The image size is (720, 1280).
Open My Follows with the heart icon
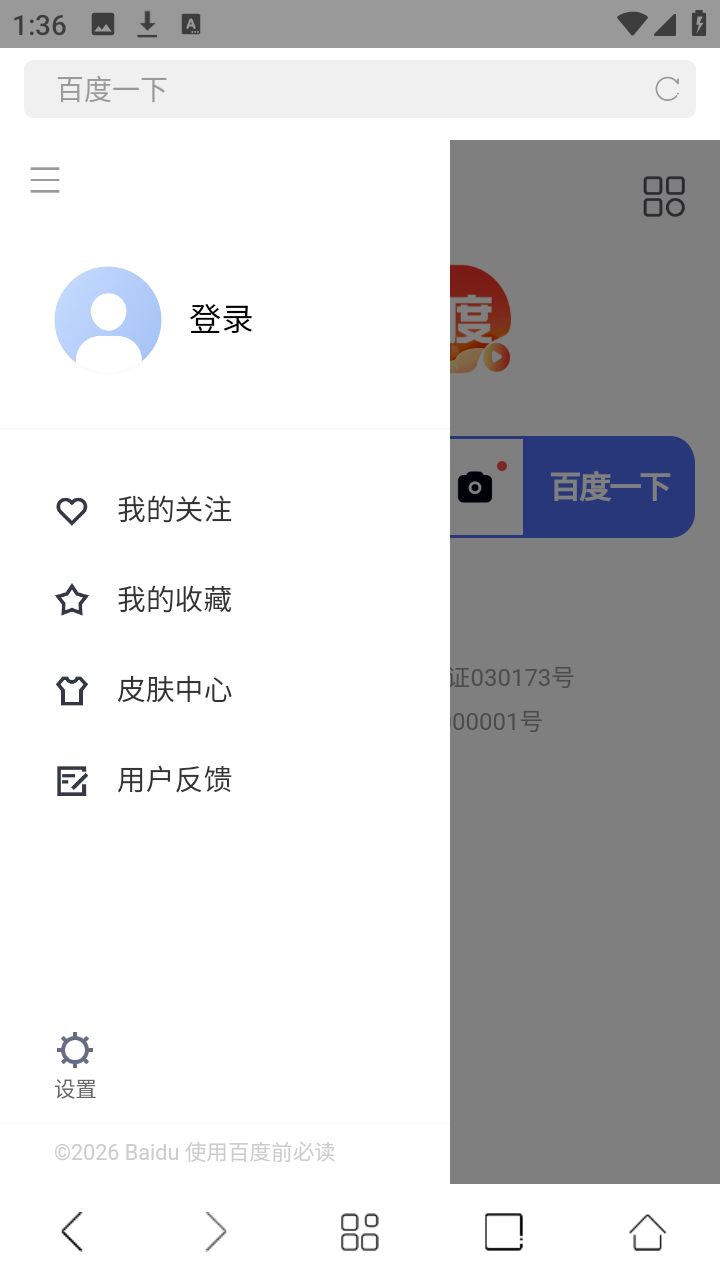(x=71, y=510)
